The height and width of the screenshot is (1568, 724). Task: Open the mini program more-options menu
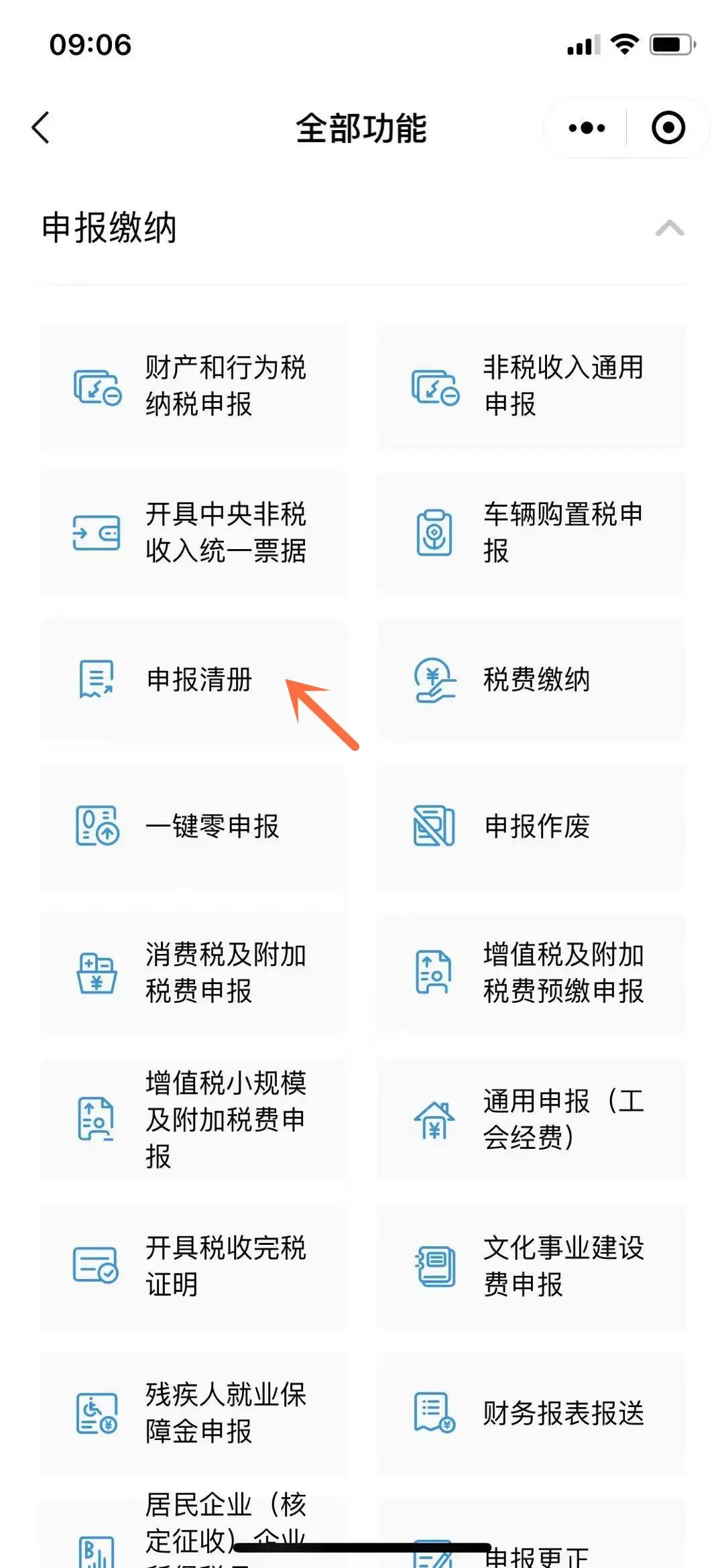click(587, 127)
